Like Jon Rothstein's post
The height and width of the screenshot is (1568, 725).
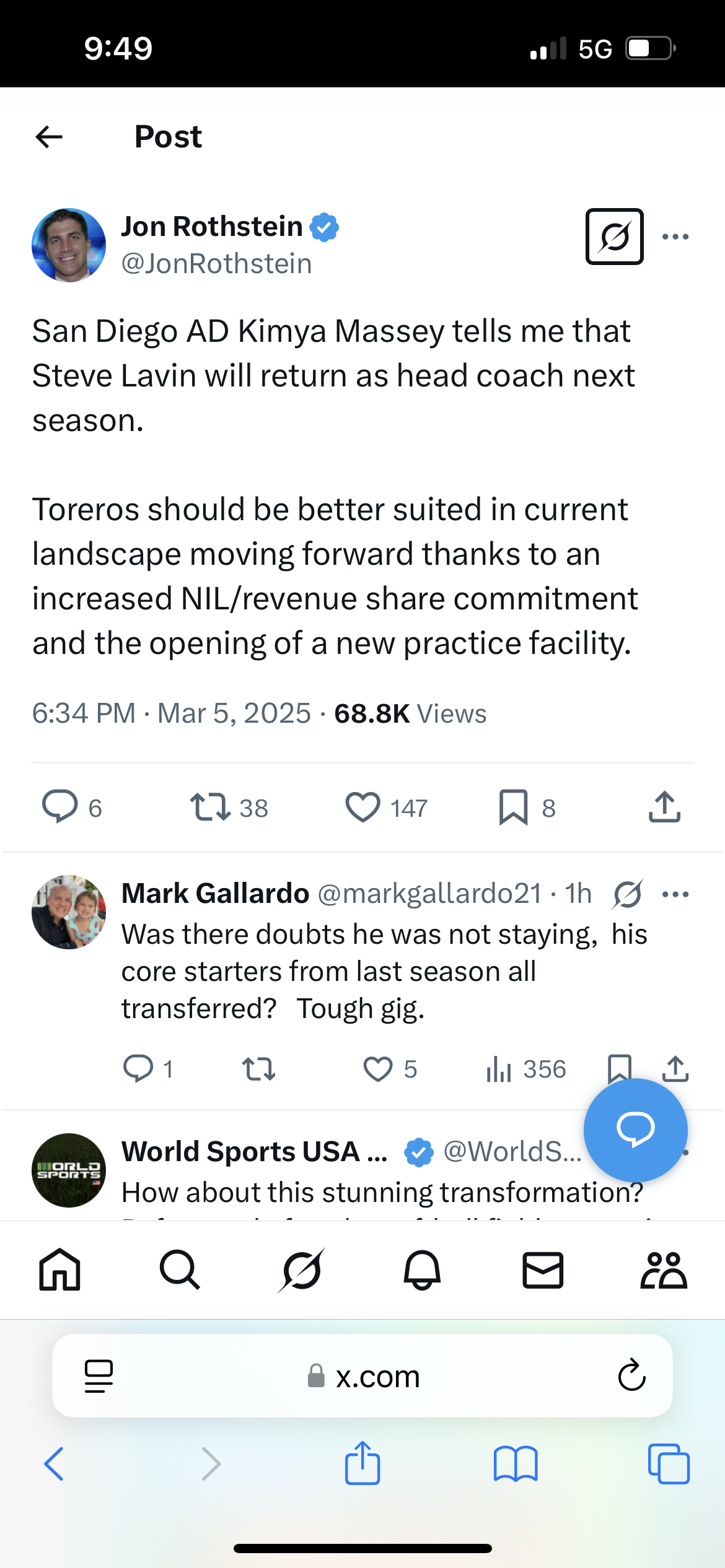pyautogui.click(x=362, y=807)
